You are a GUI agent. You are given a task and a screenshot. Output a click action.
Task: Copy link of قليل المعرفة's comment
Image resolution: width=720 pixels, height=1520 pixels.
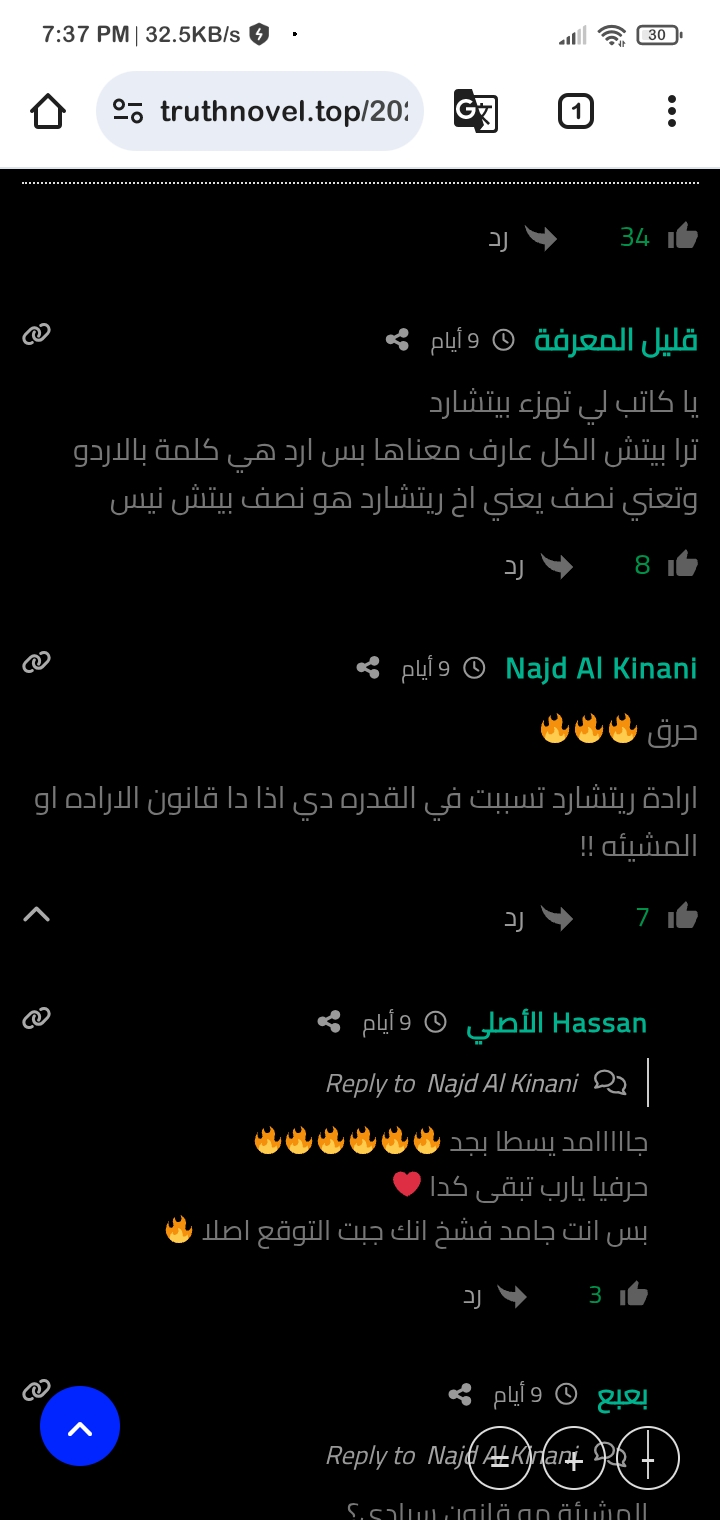tap(37, 334)
